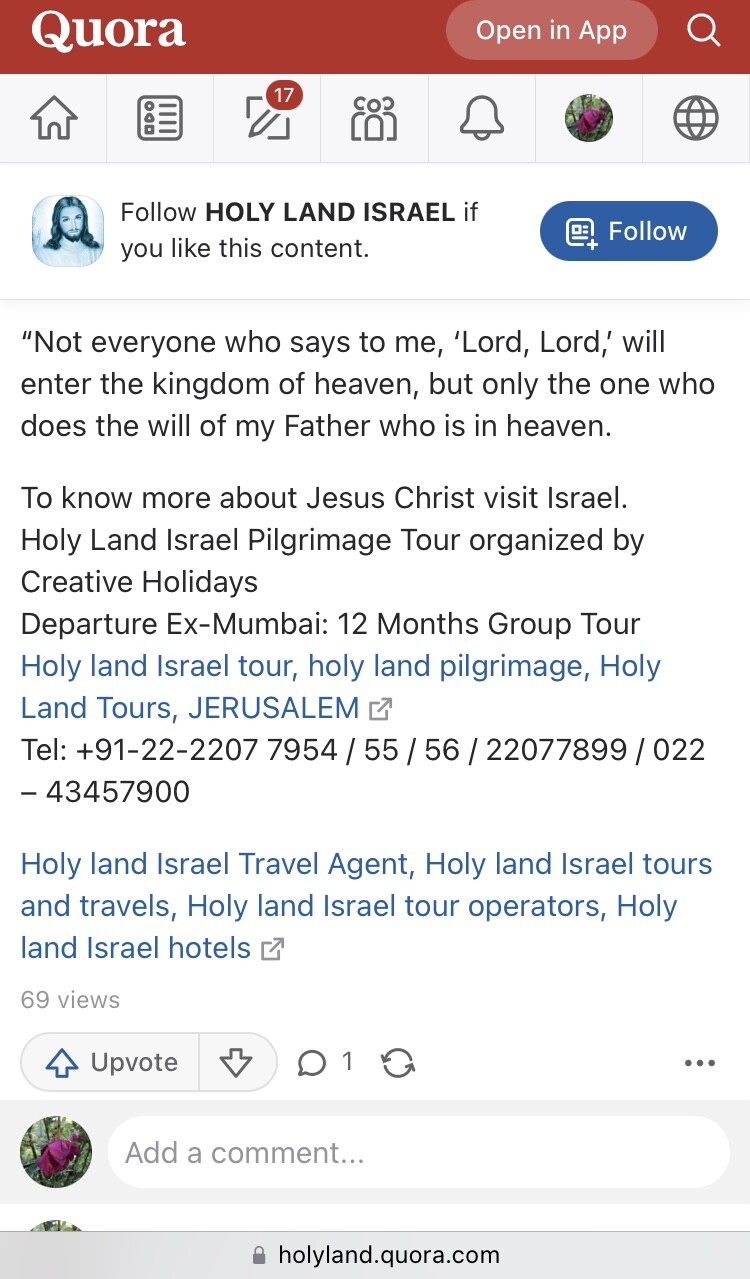Follow the HOLY LAND ISRAEL space

click(628, 231)
